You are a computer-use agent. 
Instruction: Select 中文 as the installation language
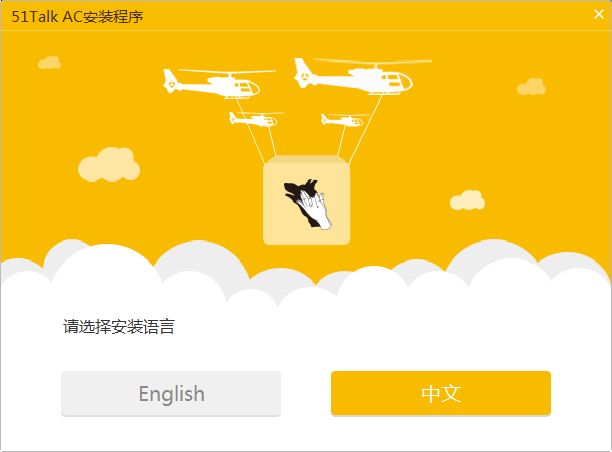click(x=440, y=393)
